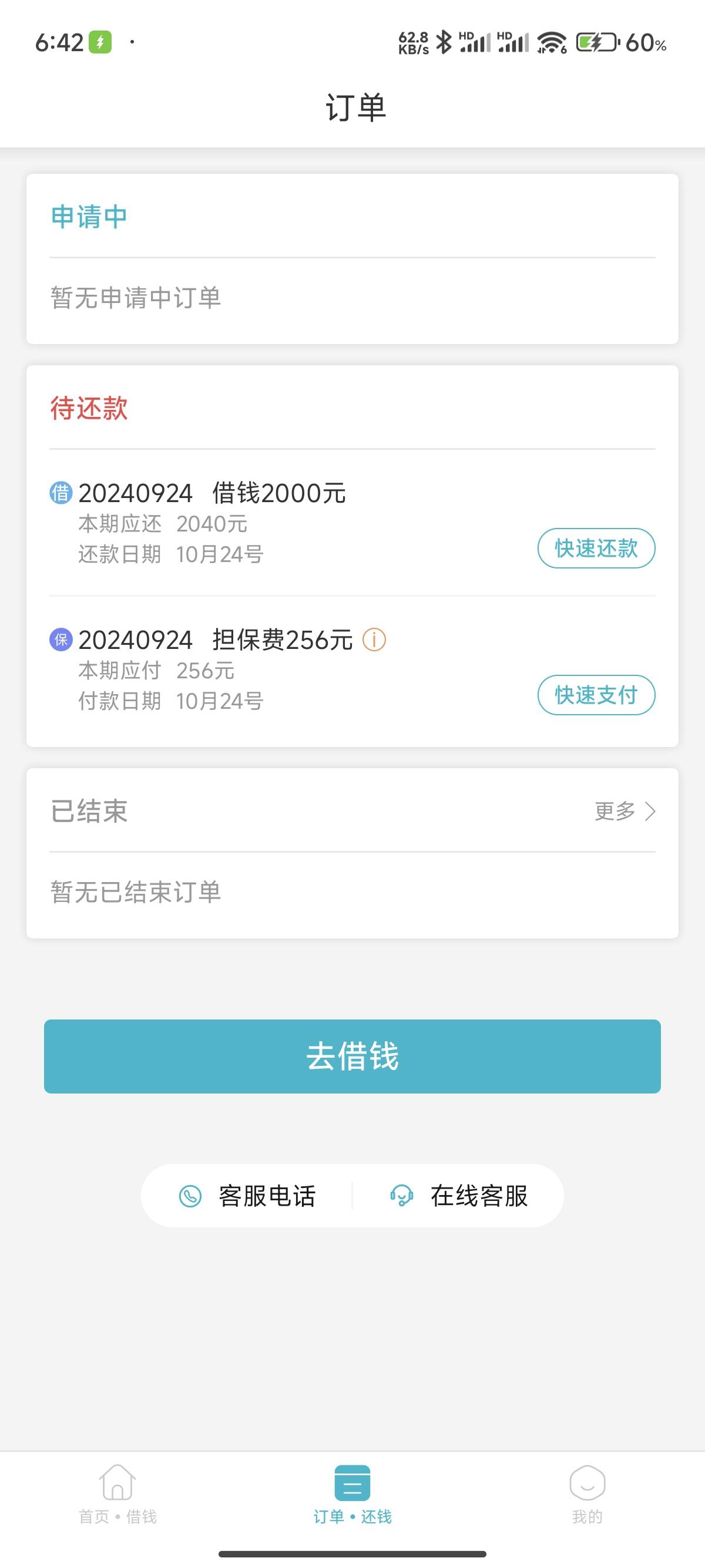This screenshot has width=705, height=1568.
Task: Open 在线客服 chat
Action: (458, 1196)
